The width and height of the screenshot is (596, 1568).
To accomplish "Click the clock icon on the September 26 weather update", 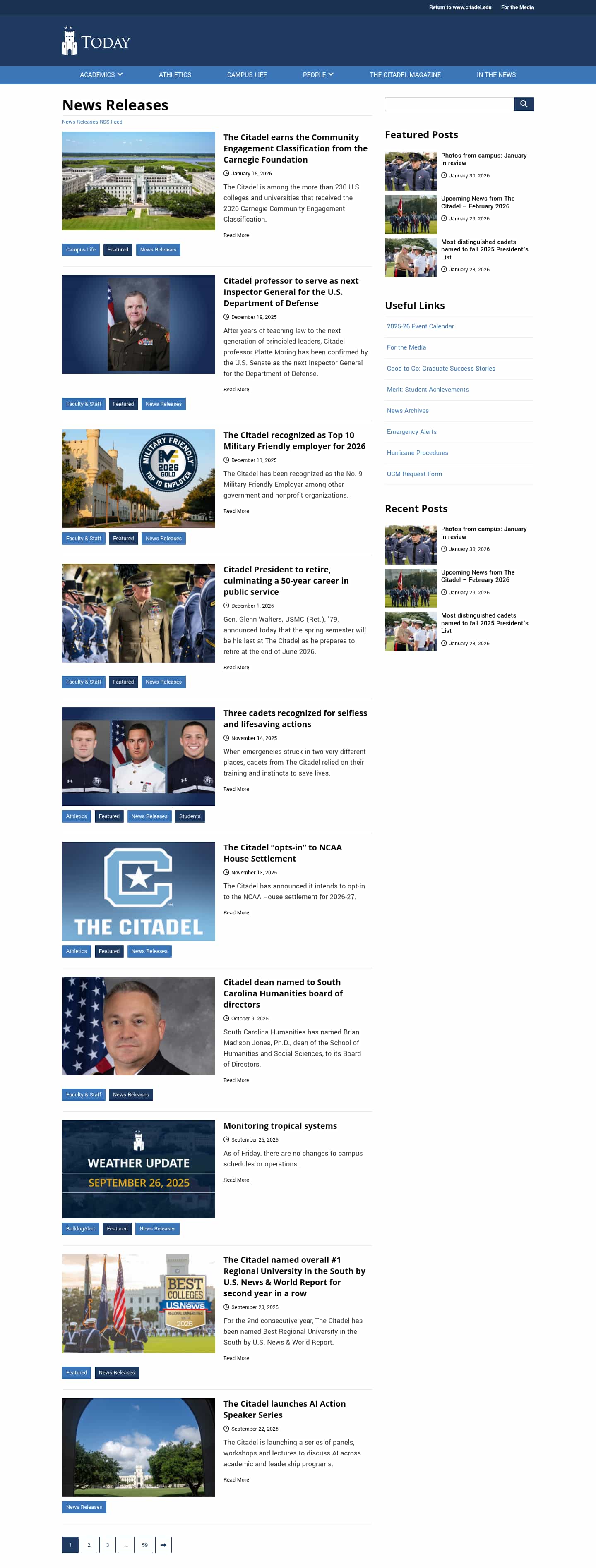I will coord(226,1139).
